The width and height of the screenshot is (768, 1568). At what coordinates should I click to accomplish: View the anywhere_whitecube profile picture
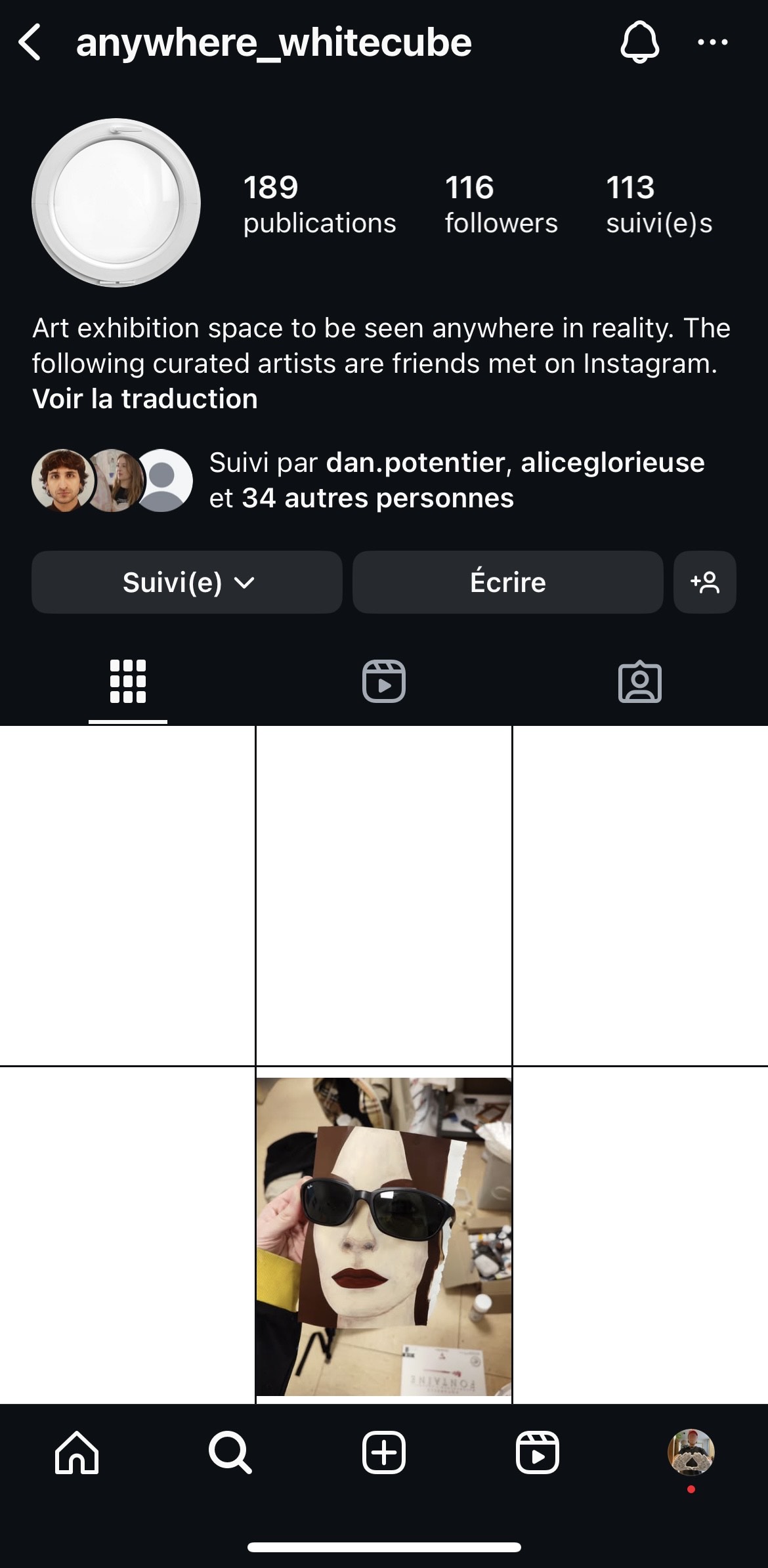tap(116, 203)
